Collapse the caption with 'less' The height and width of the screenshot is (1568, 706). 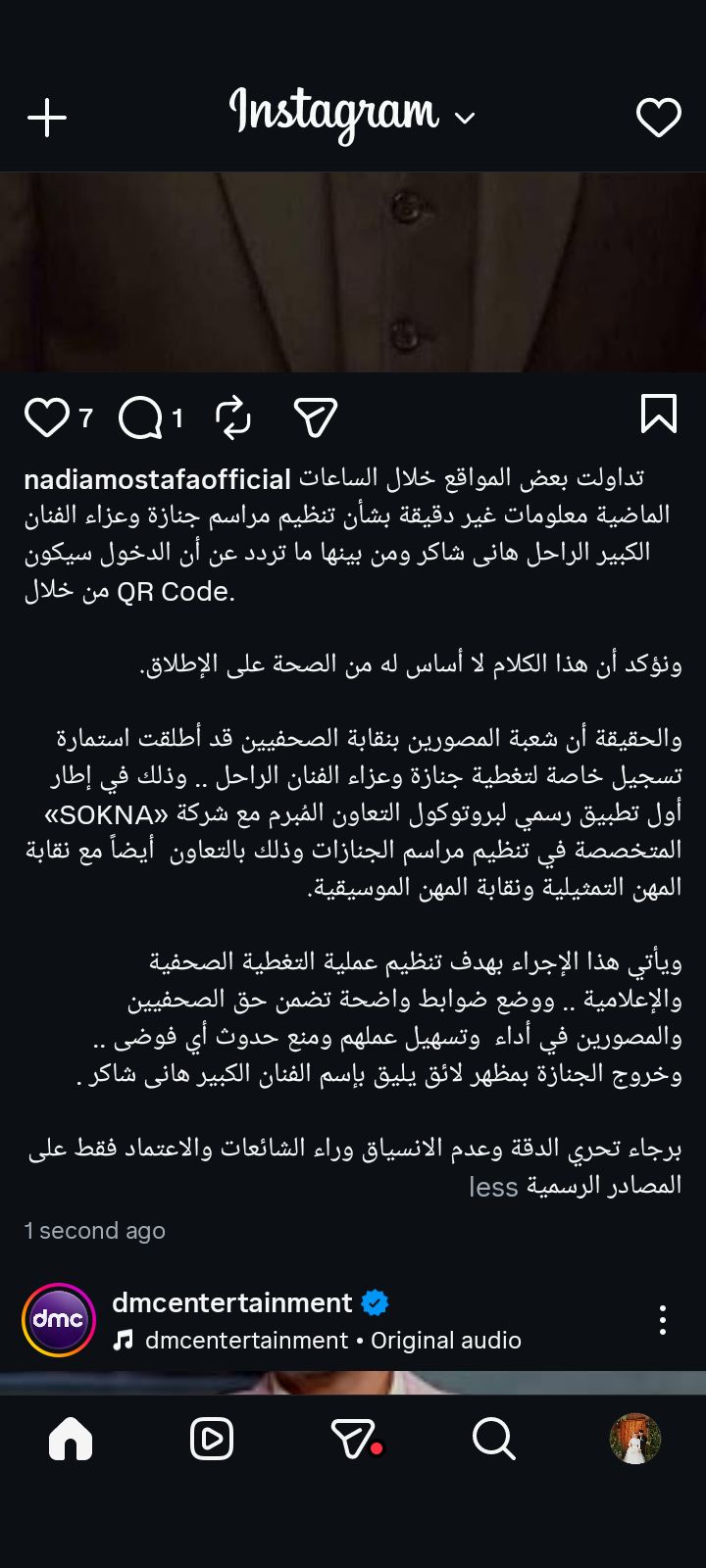[493, 1187]
